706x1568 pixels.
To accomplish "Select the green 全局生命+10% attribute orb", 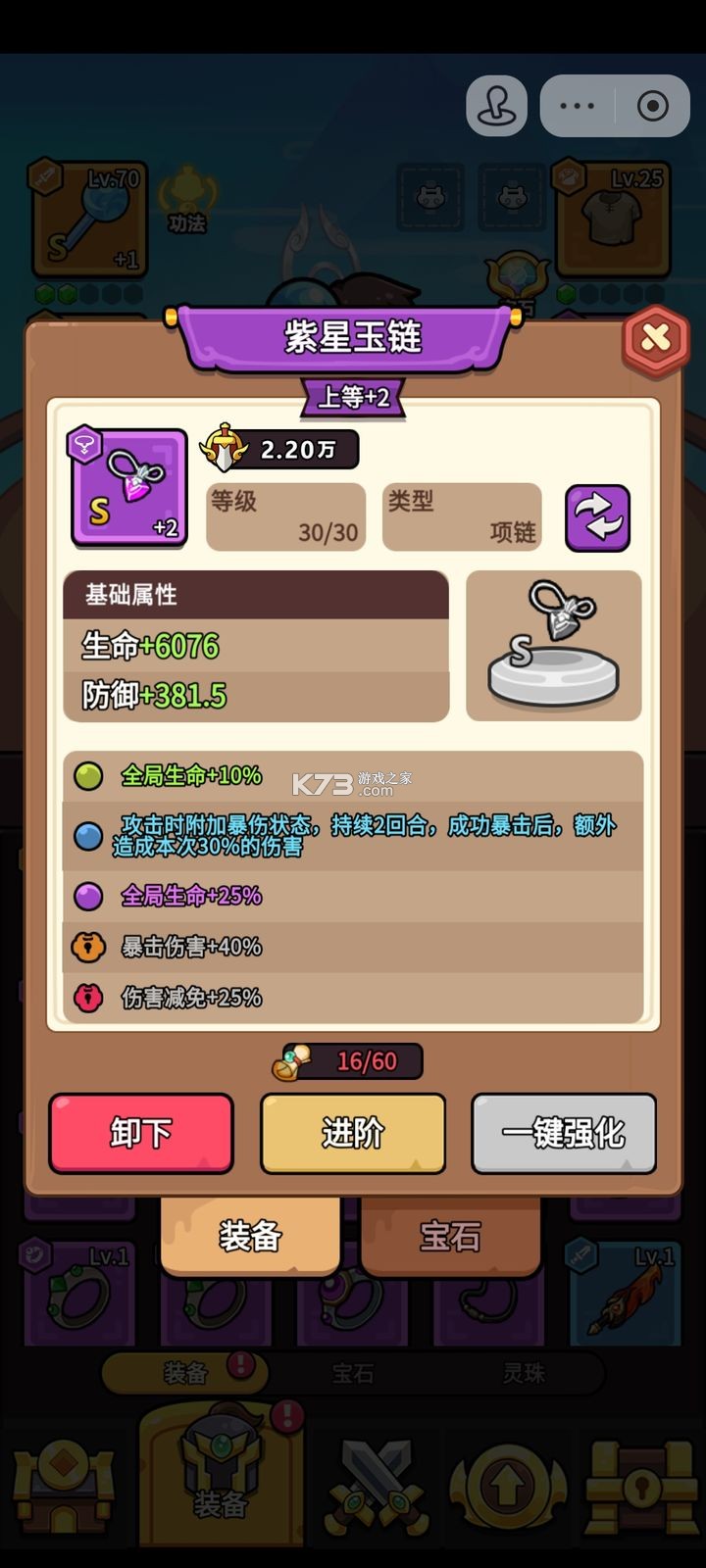I will pos(93,775).
